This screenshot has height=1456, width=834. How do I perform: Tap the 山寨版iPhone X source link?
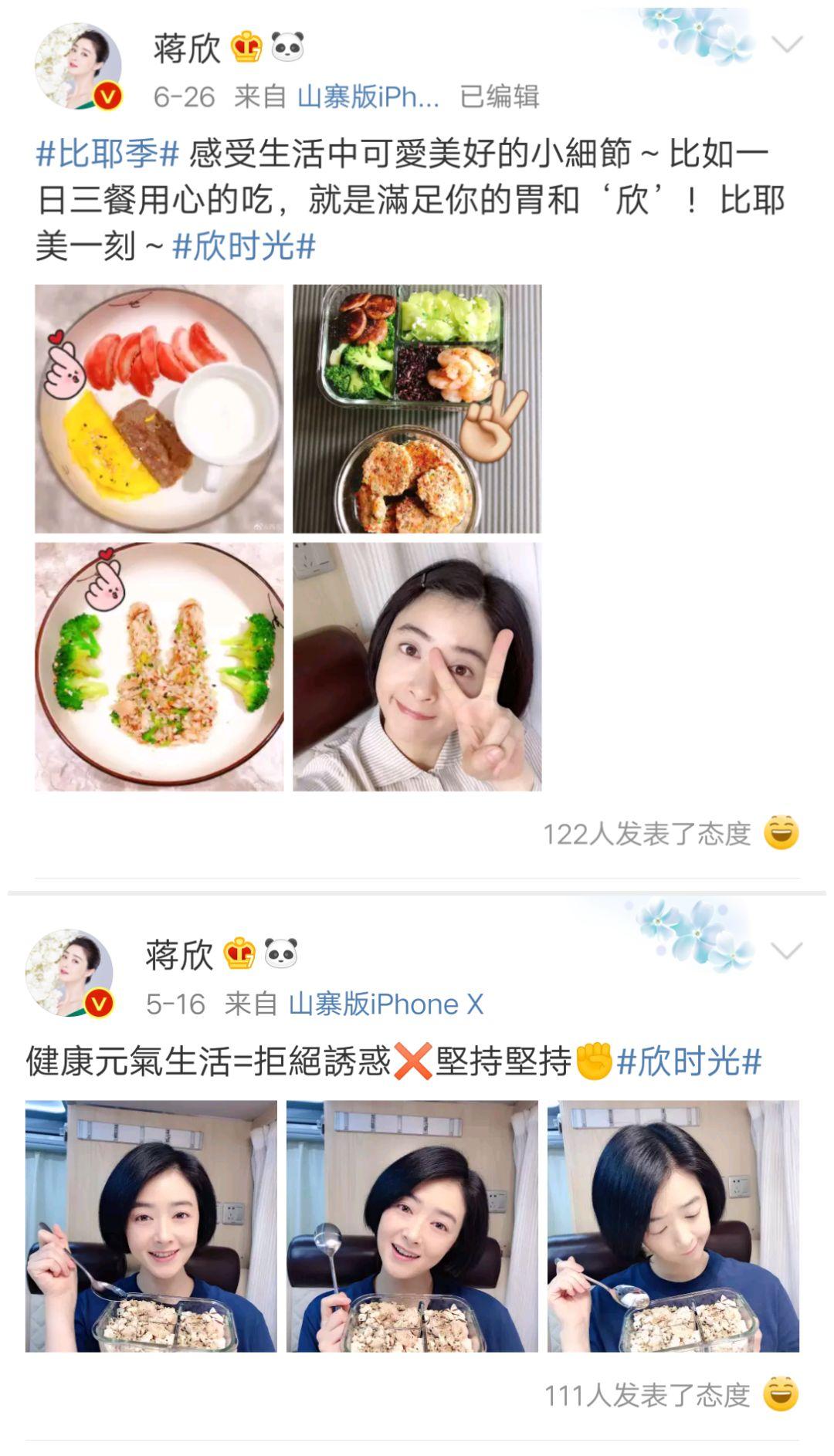386,1004
